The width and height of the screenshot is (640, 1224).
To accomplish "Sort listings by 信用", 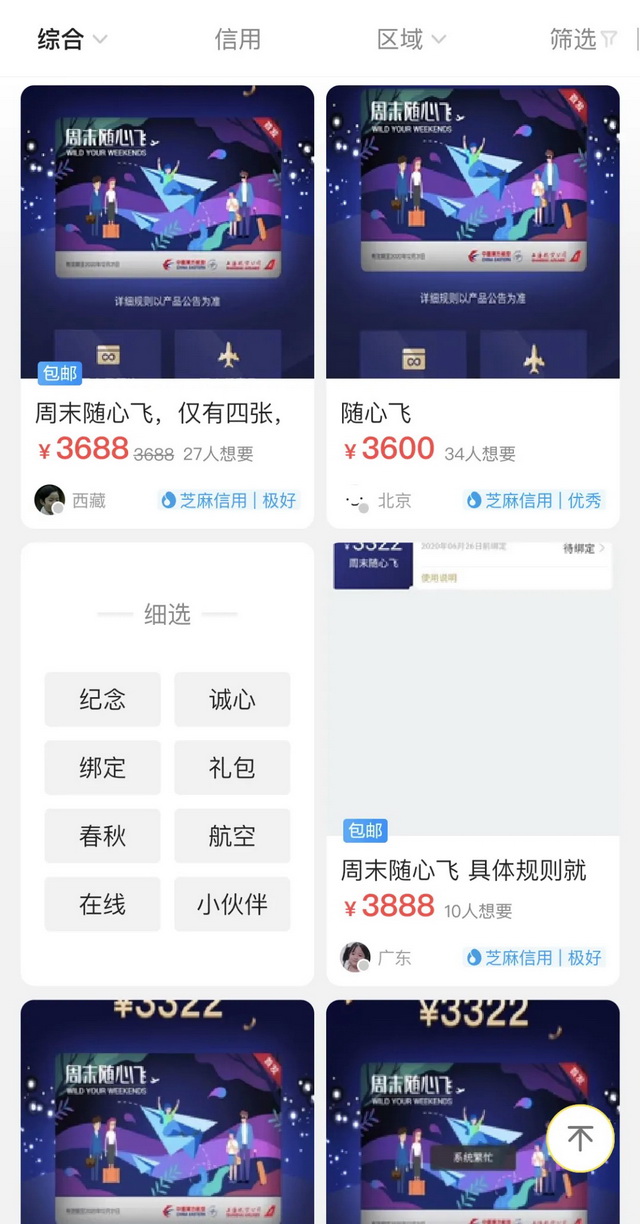I will pos(237,39).
